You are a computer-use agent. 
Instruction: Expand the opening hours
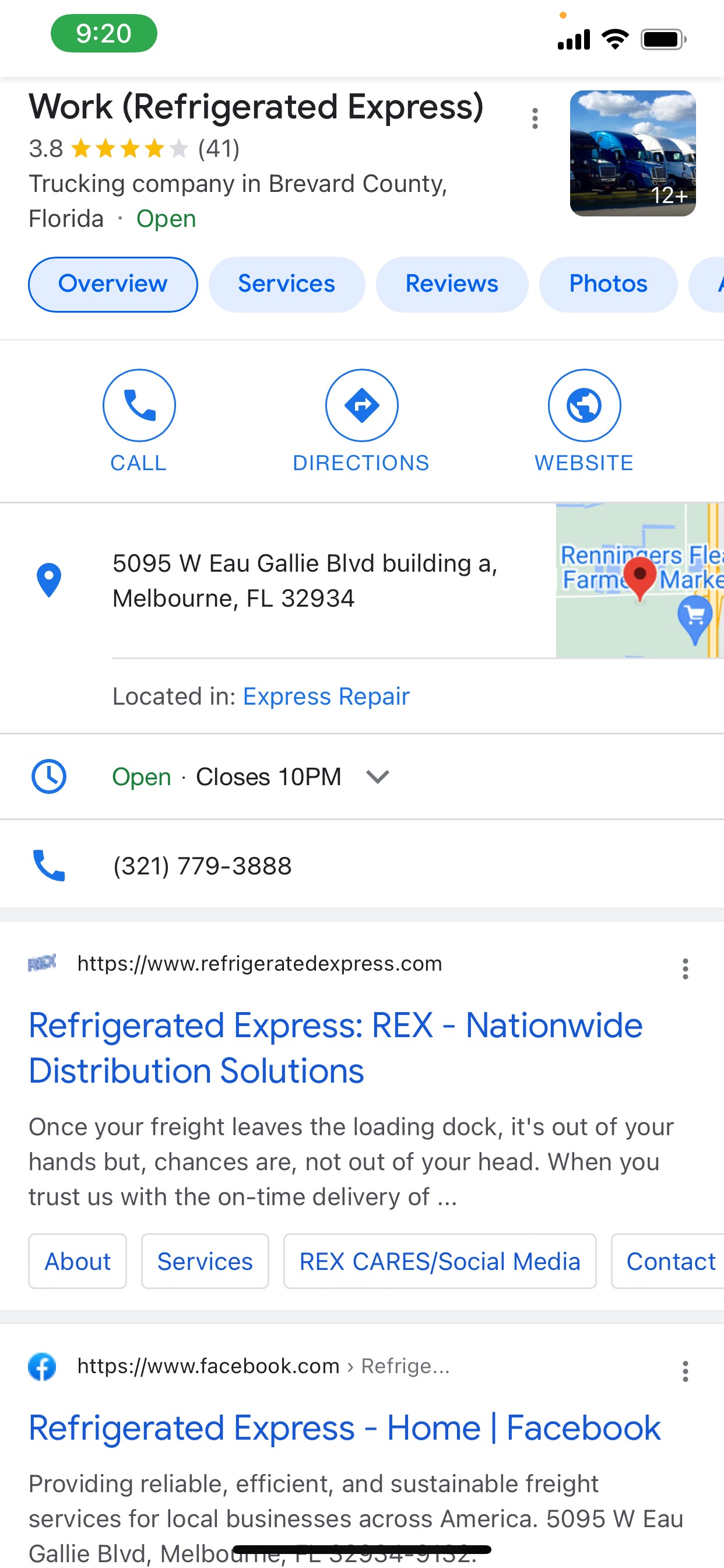click(x=378, y=776)
